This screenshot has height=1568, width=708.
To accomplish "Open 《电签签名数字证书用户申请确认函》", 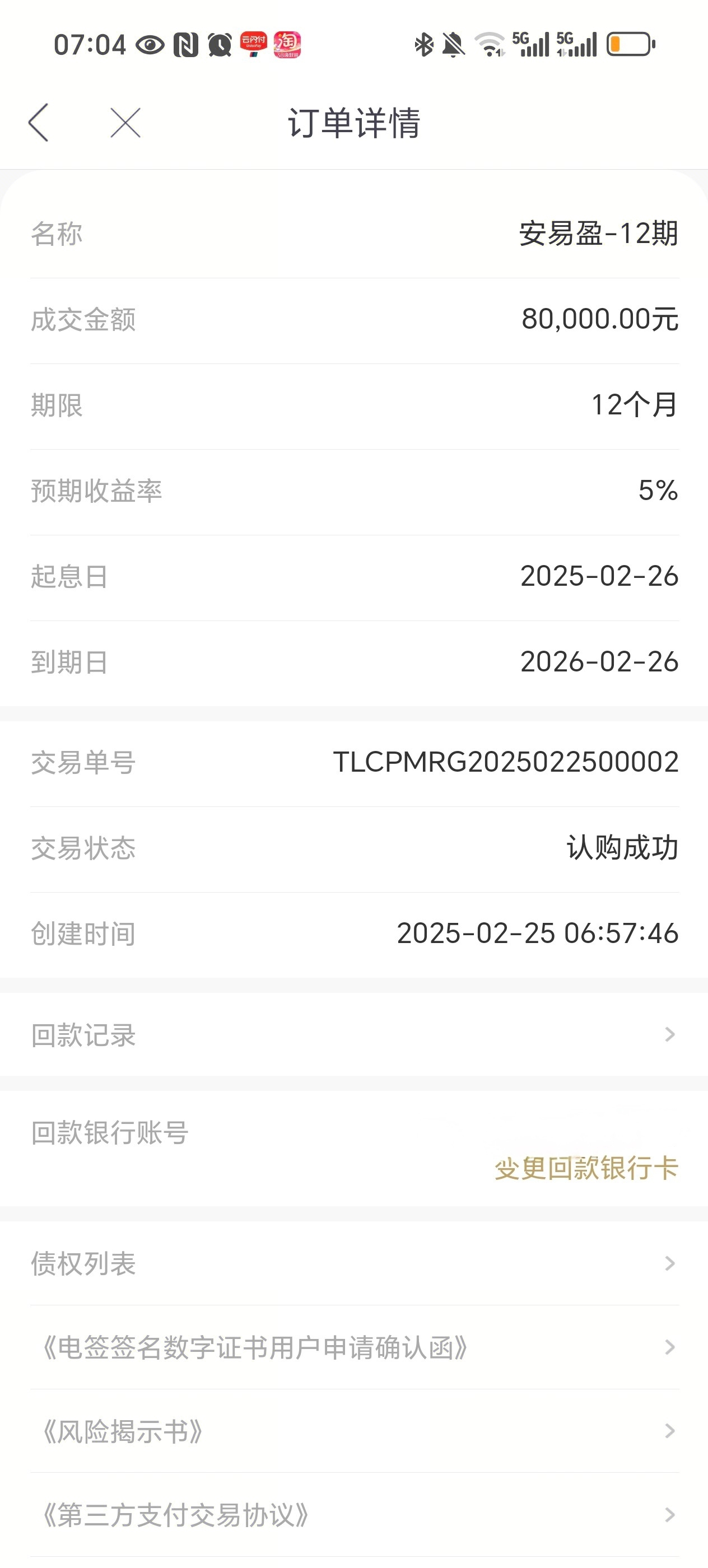I will [353, 1347].
